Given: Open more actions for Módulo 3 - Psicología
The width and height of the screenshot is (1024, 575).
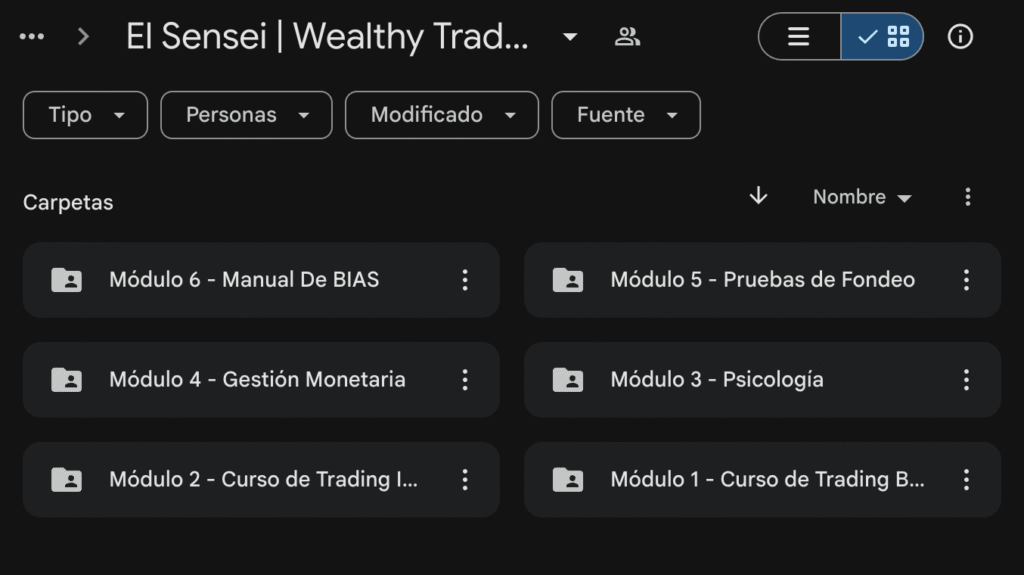Looking at the screenshot, I should coord(966,380).
